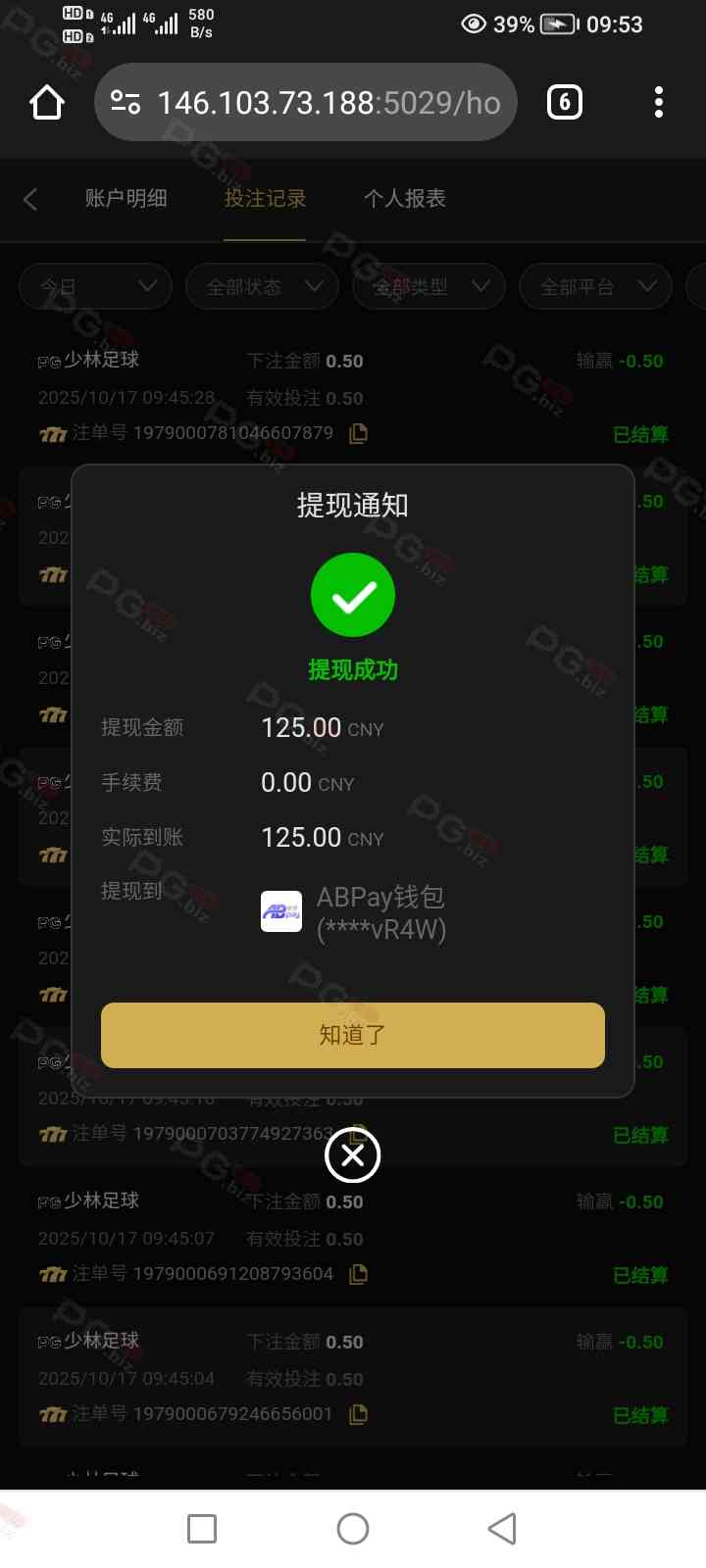Copy bet number 1979000679246656001
Image resolution: width=706 pixels, height=1568 pixels.
click(359, 1414)
